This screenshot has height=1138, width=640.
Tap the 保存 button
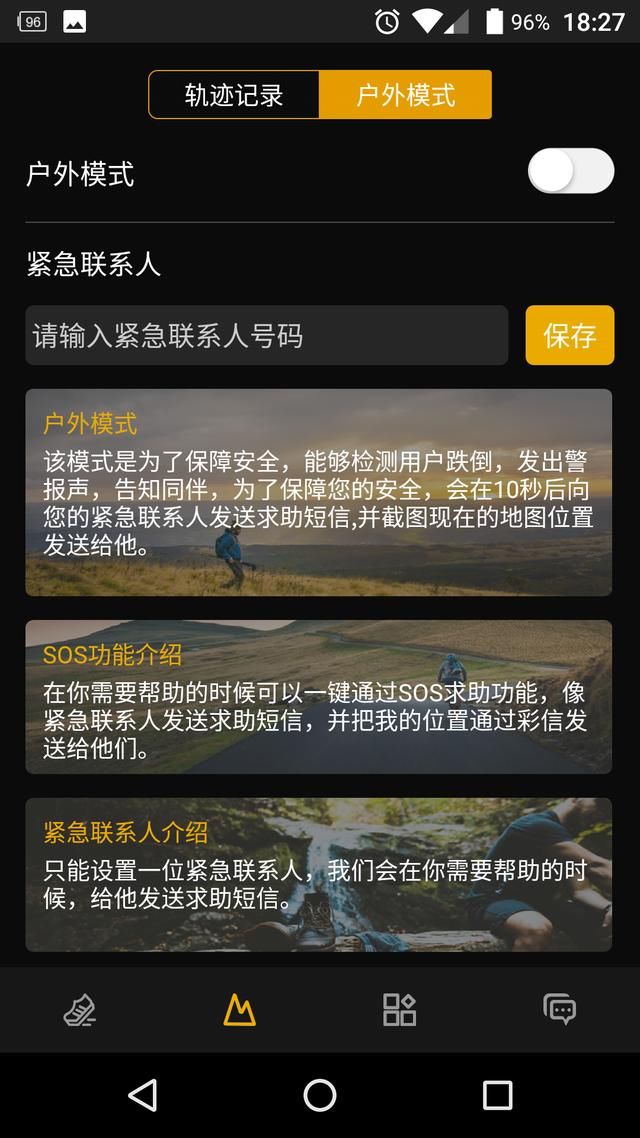[x=569, y=335]
